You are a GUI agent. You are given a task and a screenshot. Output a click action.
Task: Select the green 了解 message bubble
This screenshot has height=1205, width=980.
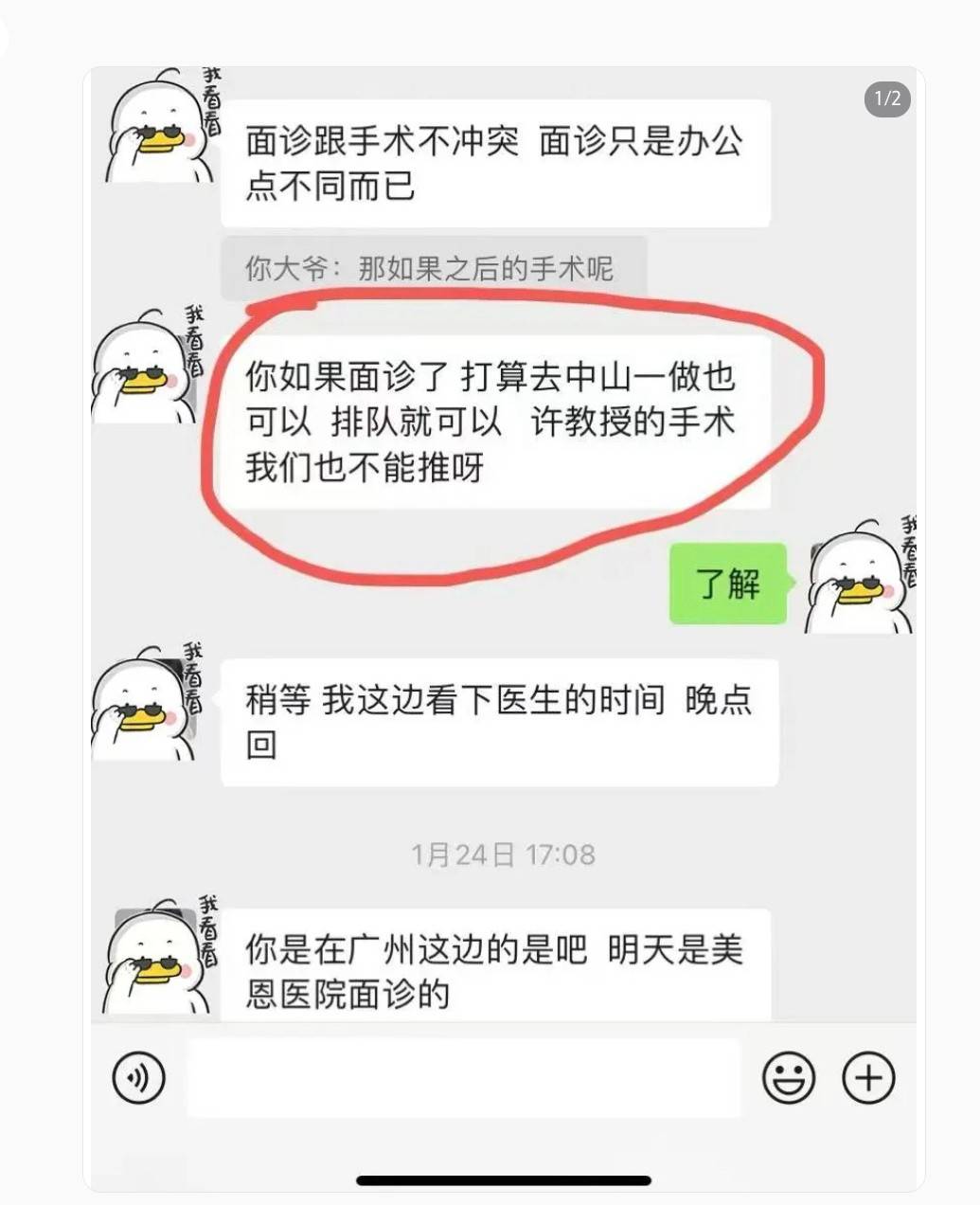coord(727,585)
